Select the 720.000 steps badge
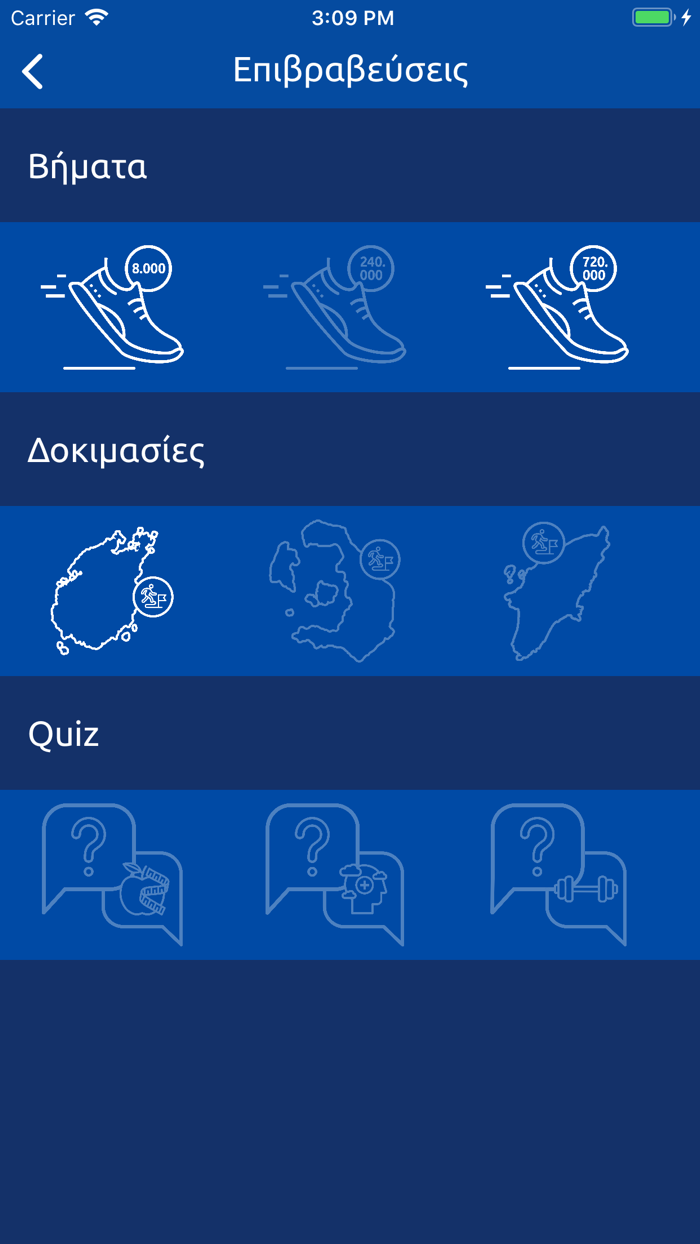 click(x=558, y=307)
